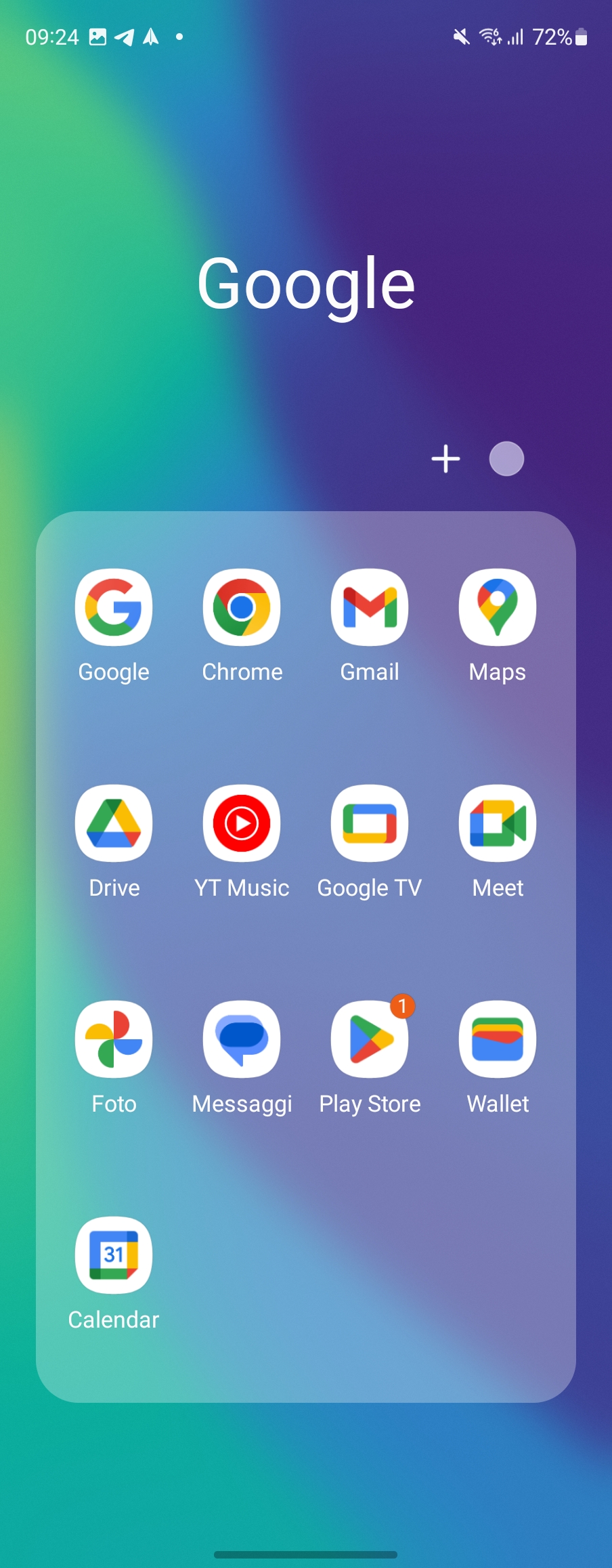Change the folder color with the circle
This screenshot has height=1568, width=612.
pos(506,459)
